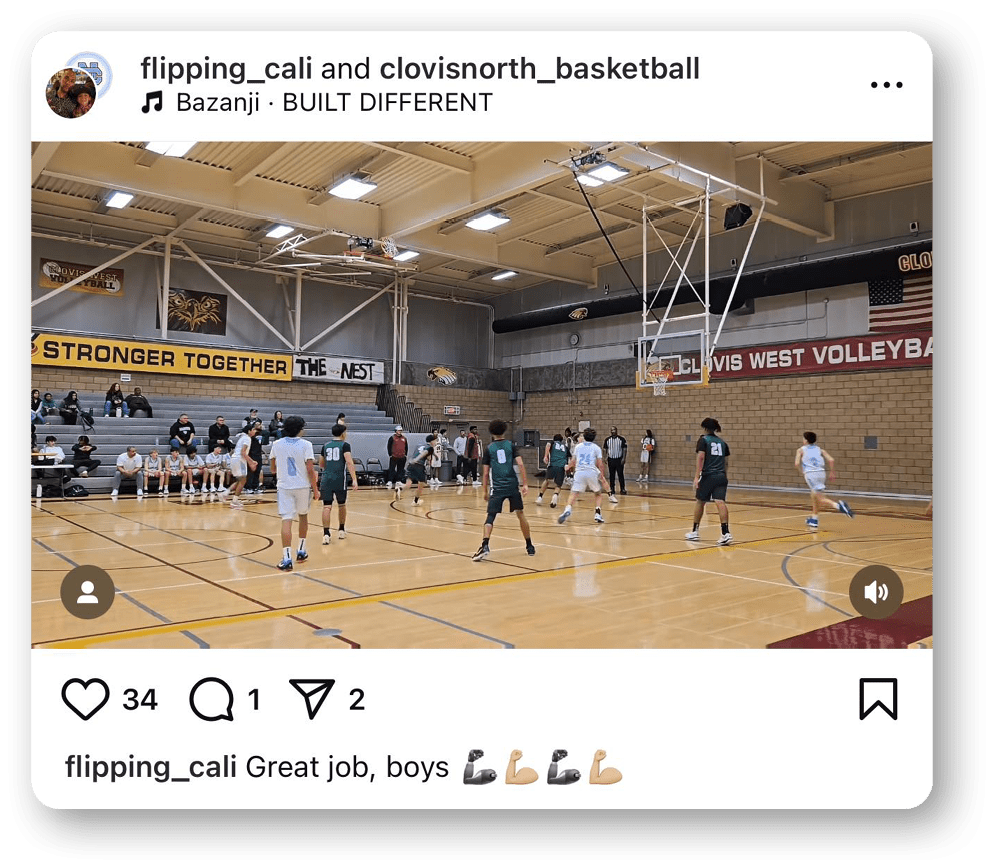This screenshot has height=868, width=992.
Task: Open clovisnorth_basketball profile from the header
Action: click(539, 69)
